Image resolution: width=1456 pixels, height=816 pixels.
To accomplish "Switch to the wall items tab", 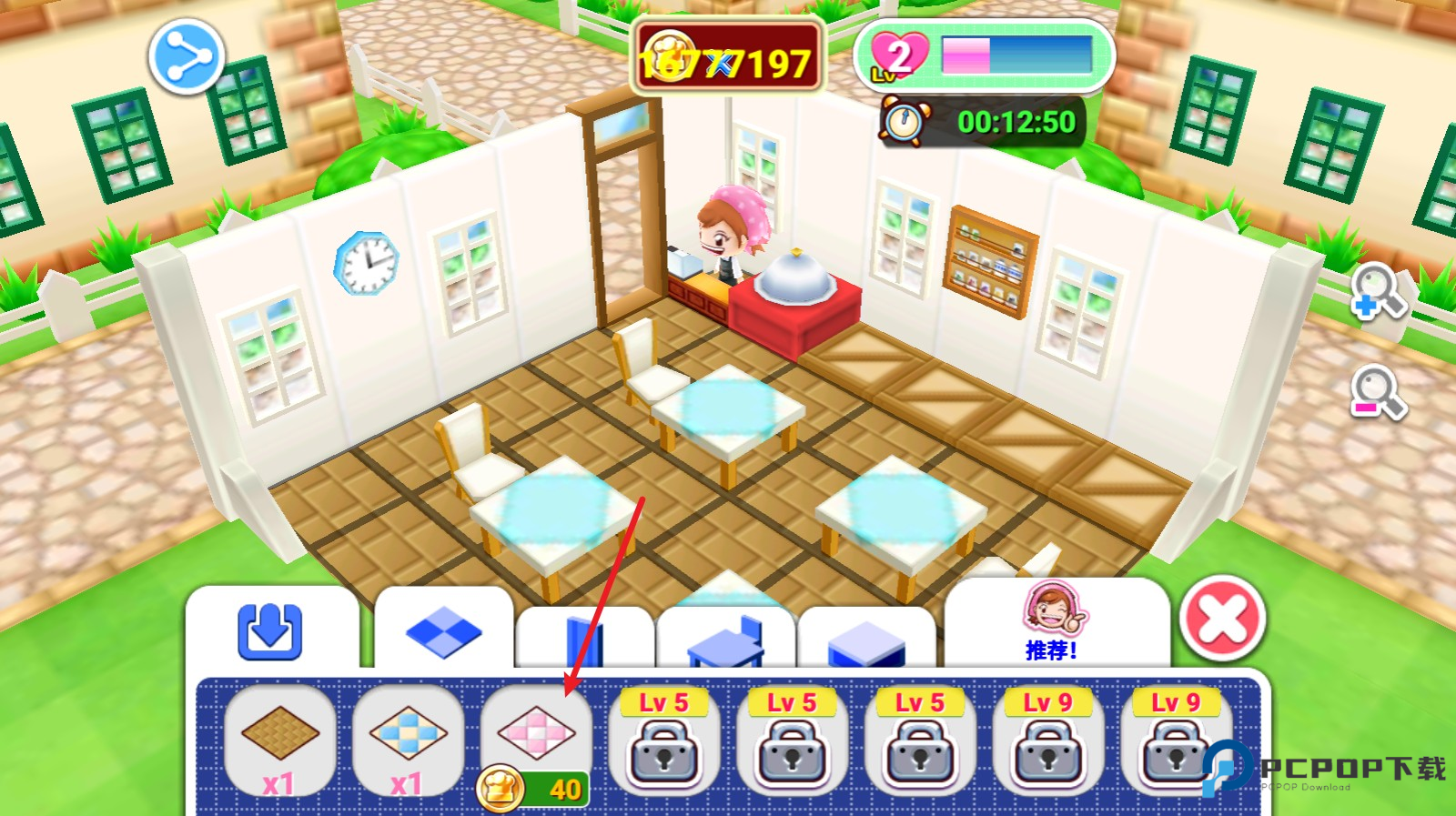I will coord(584,640).
